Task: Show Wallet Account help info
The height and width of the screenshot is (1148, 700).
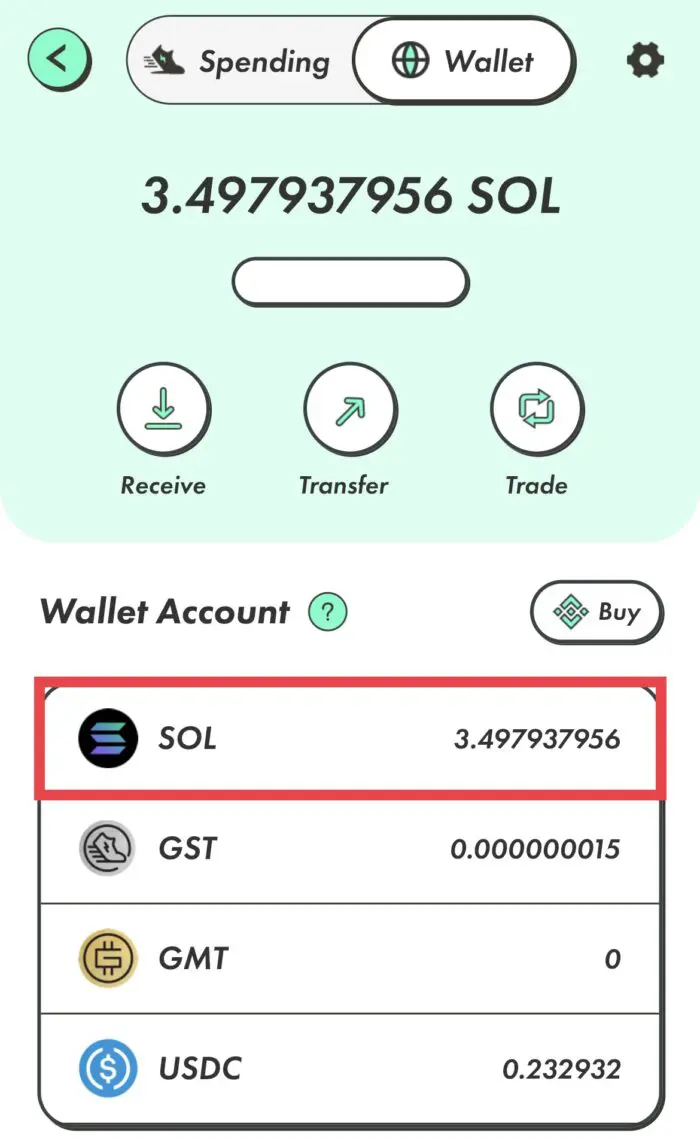Action: pos(327,611)
